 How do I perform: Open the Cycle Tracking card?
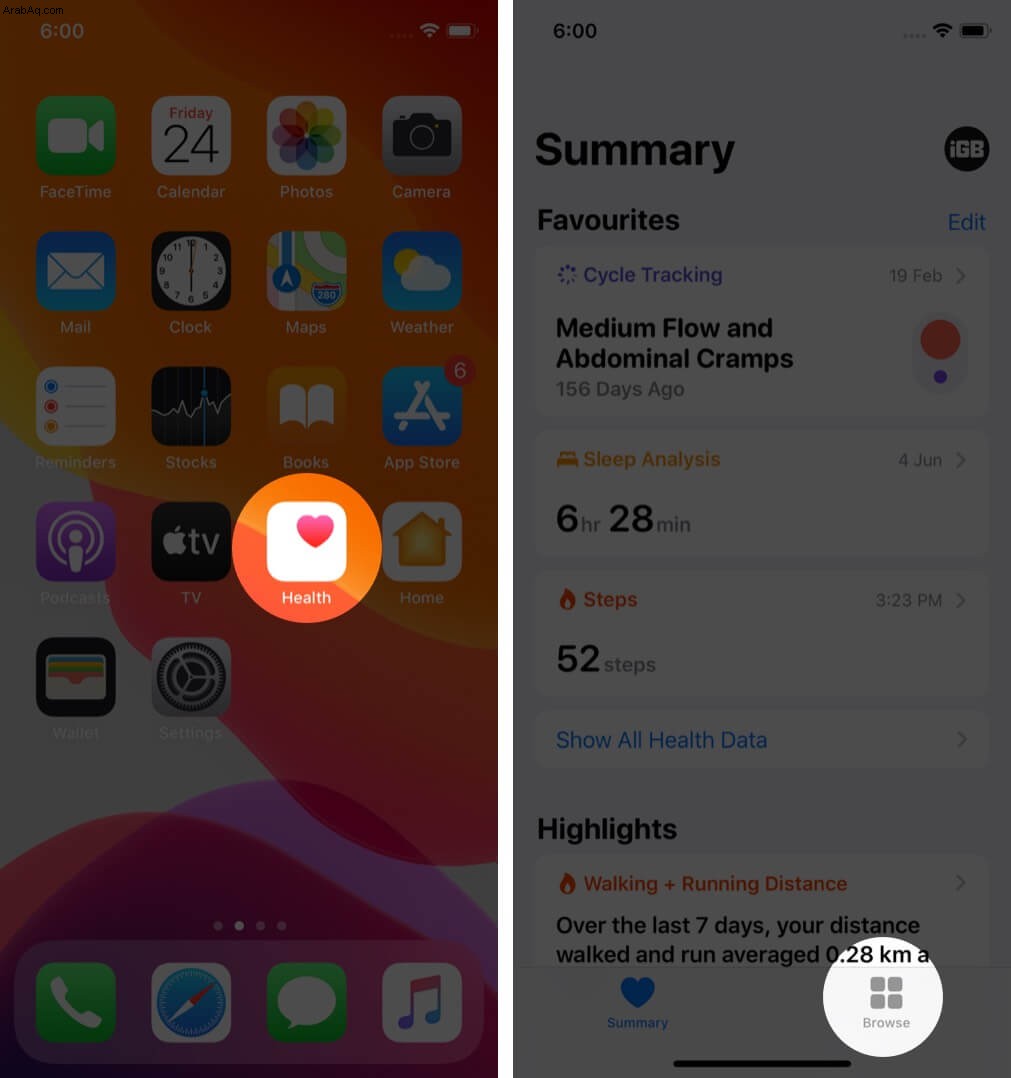pyautogui.click(x=760, y=328)
